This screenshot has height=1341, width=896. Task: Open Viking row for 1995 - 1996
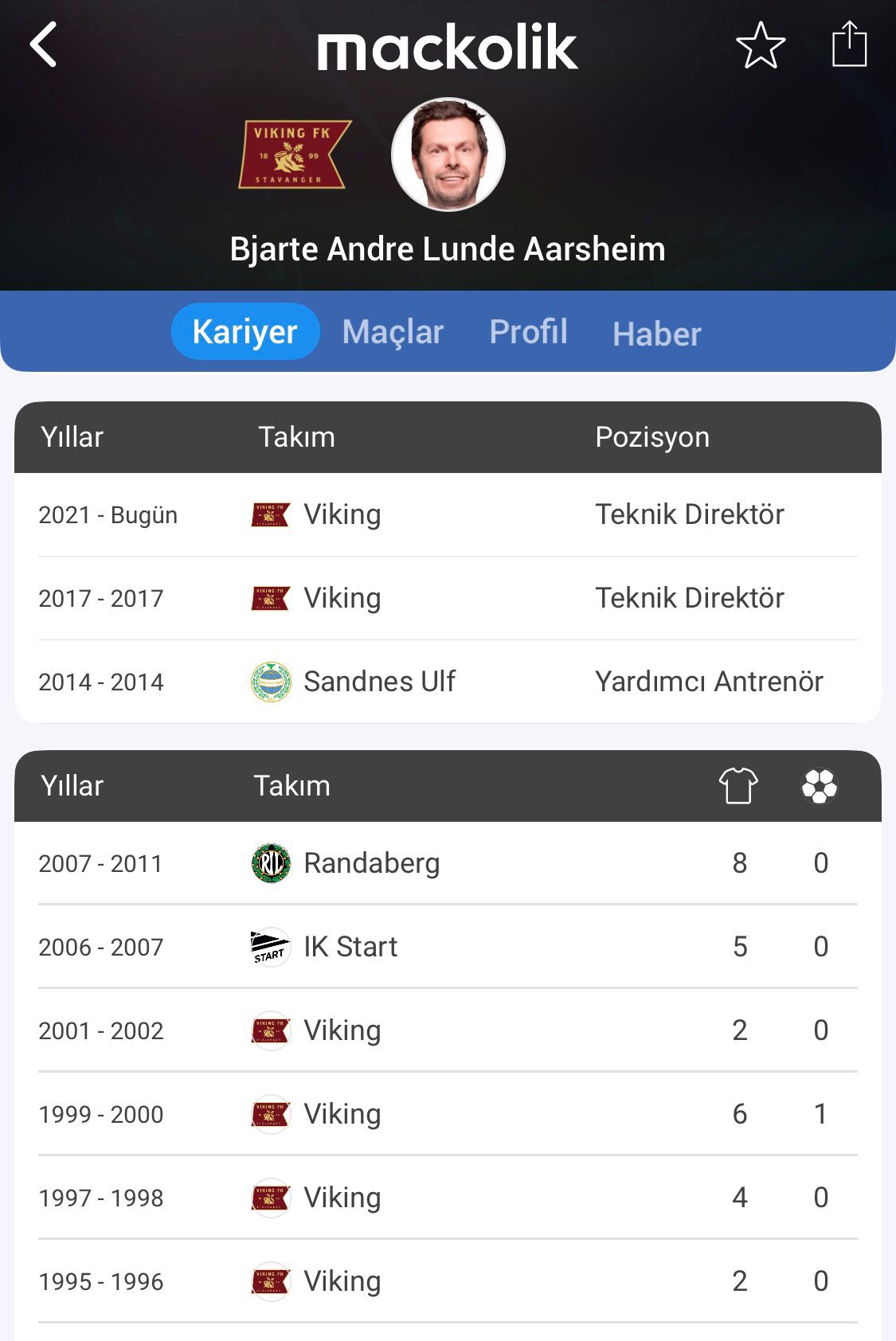pos(342,1281)
